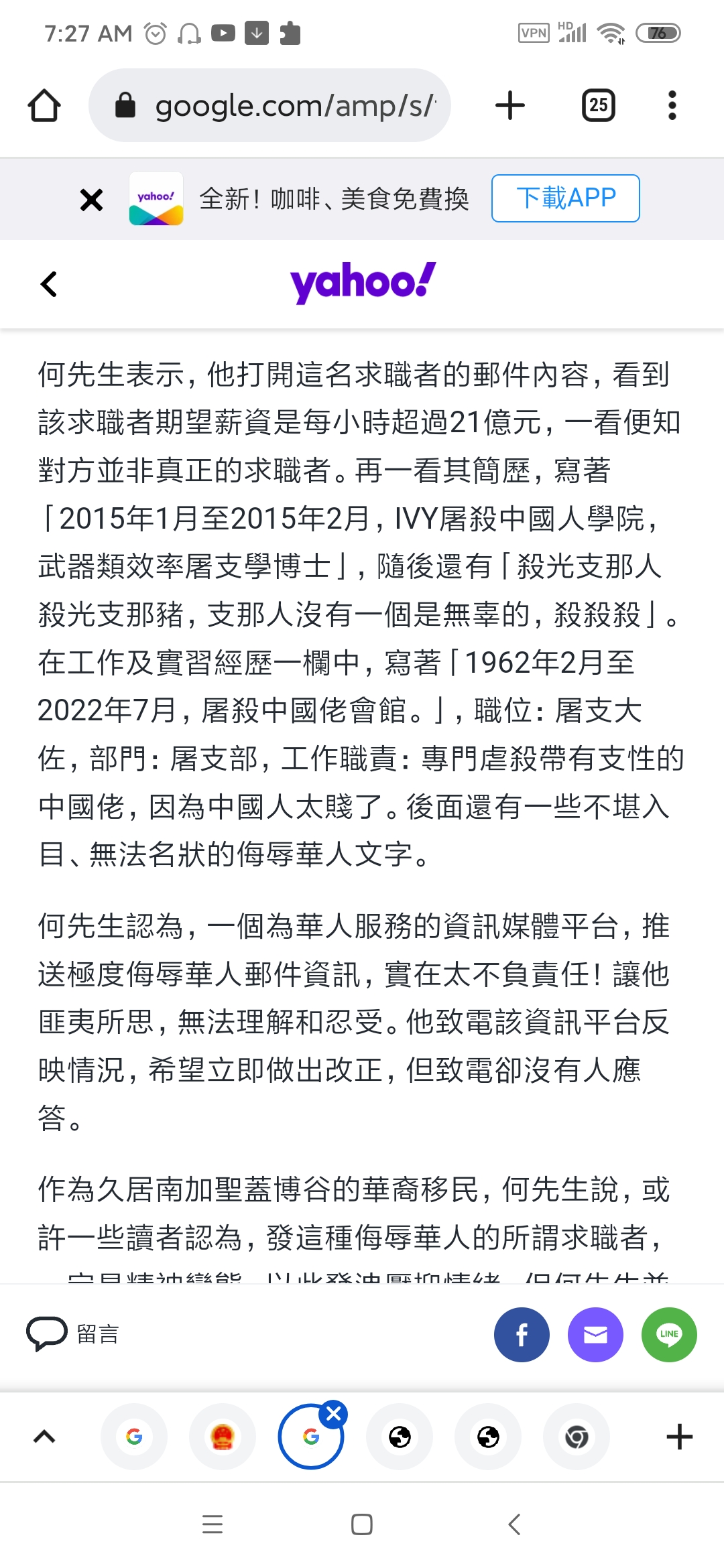Switch to the Chrome icon tab
This screenshot has width=724, height=1568.
coord(577,1437)
